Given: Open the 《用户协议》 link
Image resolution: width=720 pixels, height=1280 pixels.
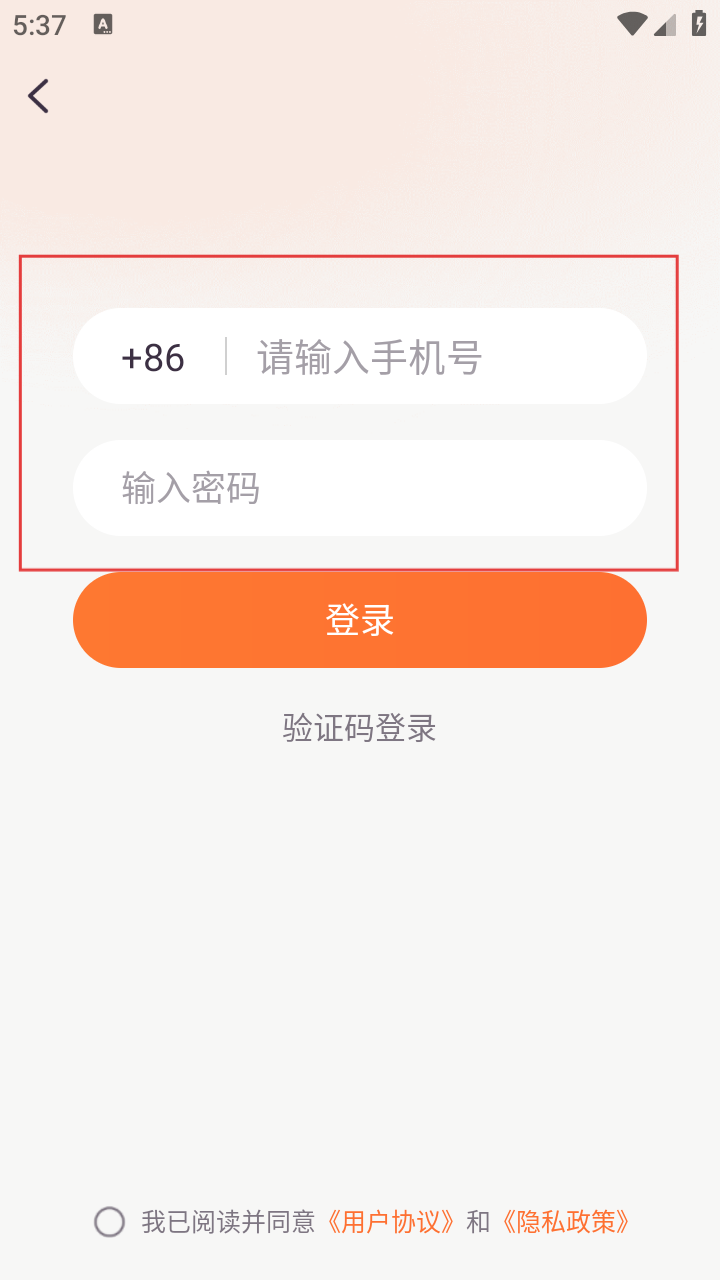Looking at the screenshot, I should 388,1222.
